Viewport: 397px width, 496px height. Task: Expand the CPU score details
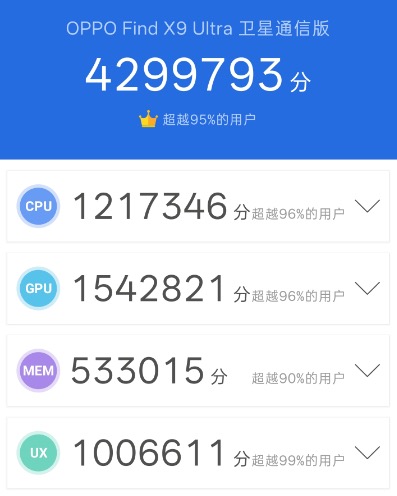(367, 206)
